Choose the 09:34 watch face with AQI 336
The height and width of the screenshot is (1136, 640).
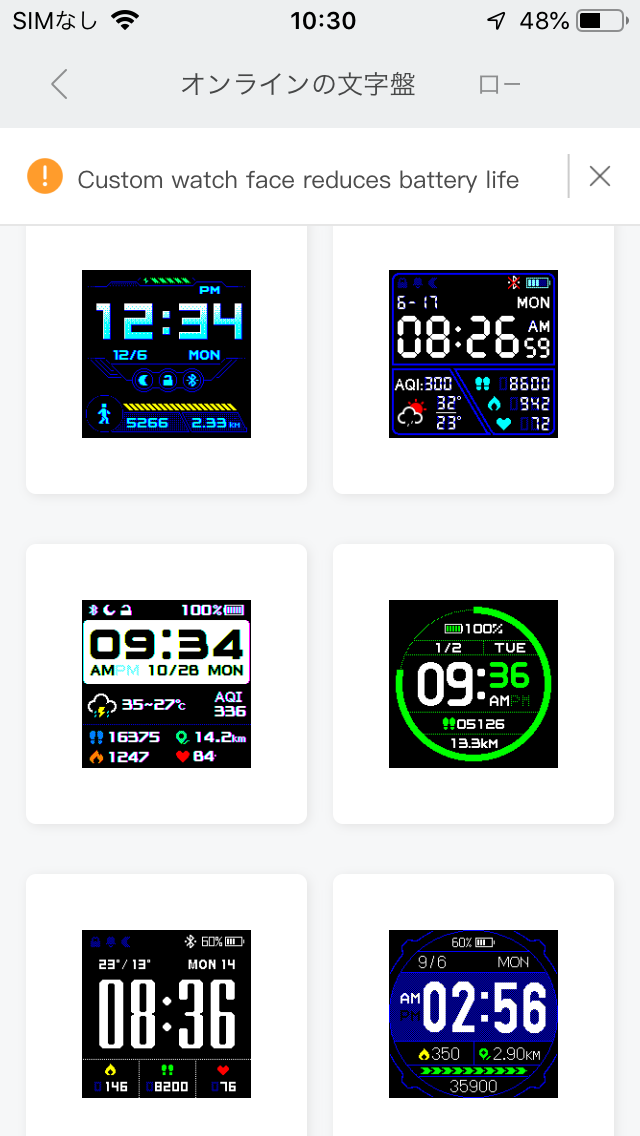pyautogui.click(x=166, y=684)
